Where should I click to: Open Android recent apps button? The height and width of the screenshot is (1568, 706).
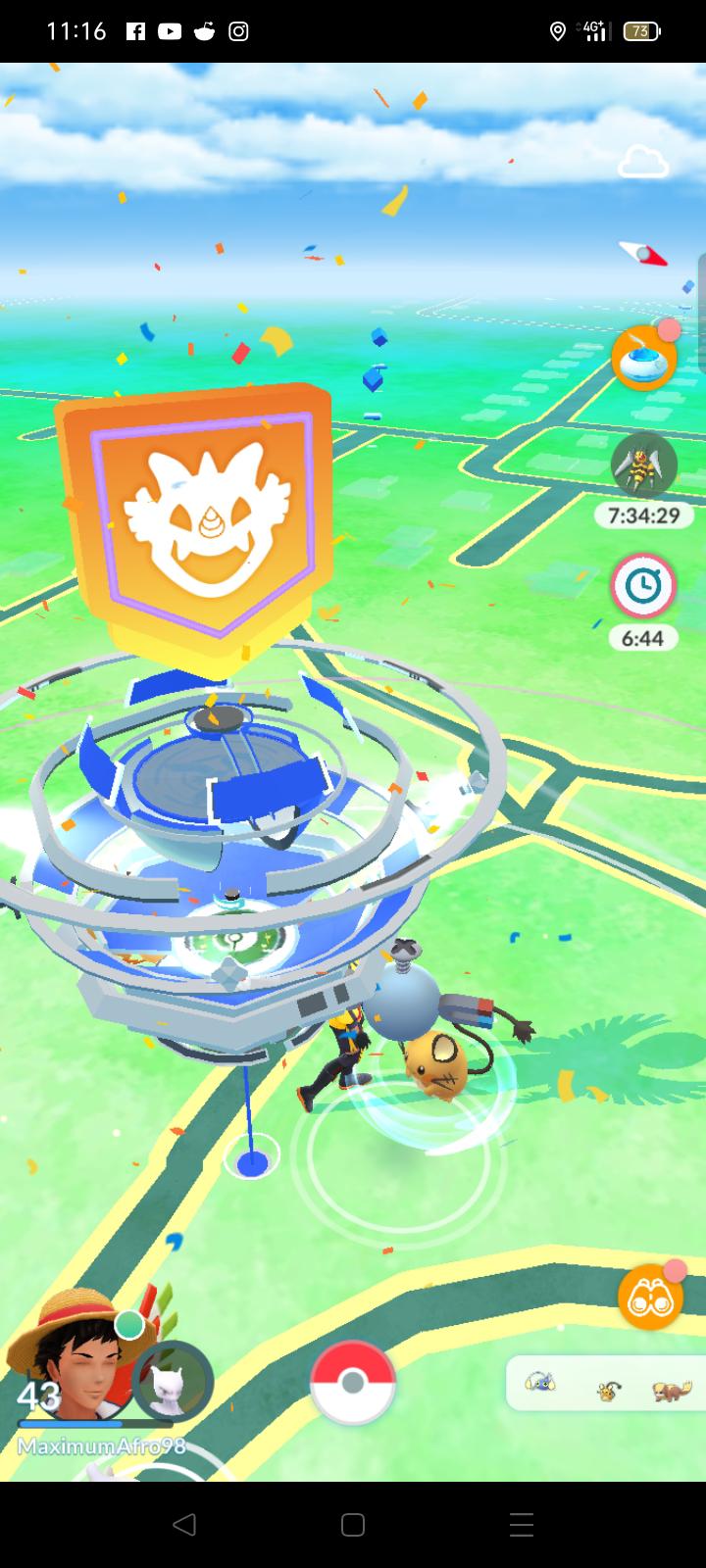coord(520,1524)
